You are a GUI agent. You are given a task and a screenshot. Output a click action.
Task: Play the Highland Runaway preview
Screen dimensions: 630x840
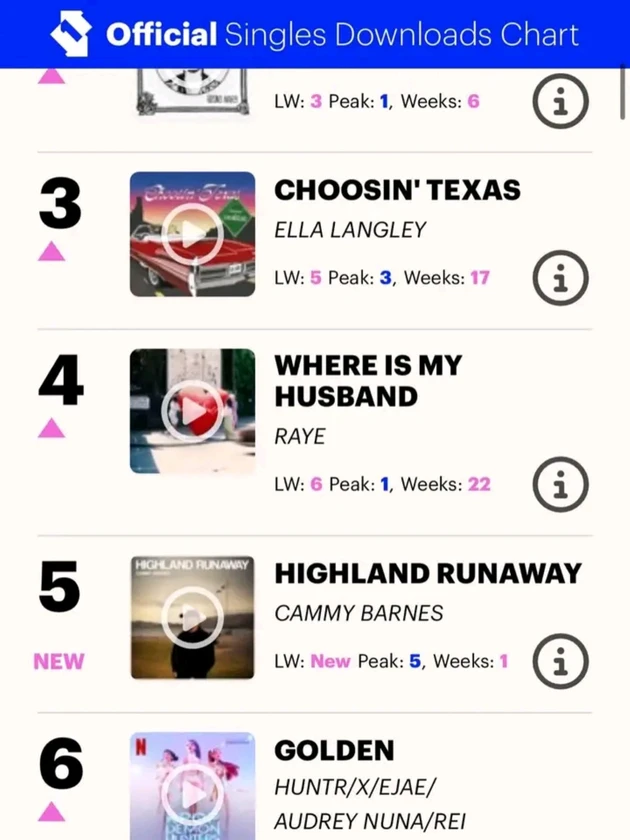pos(192,617)
